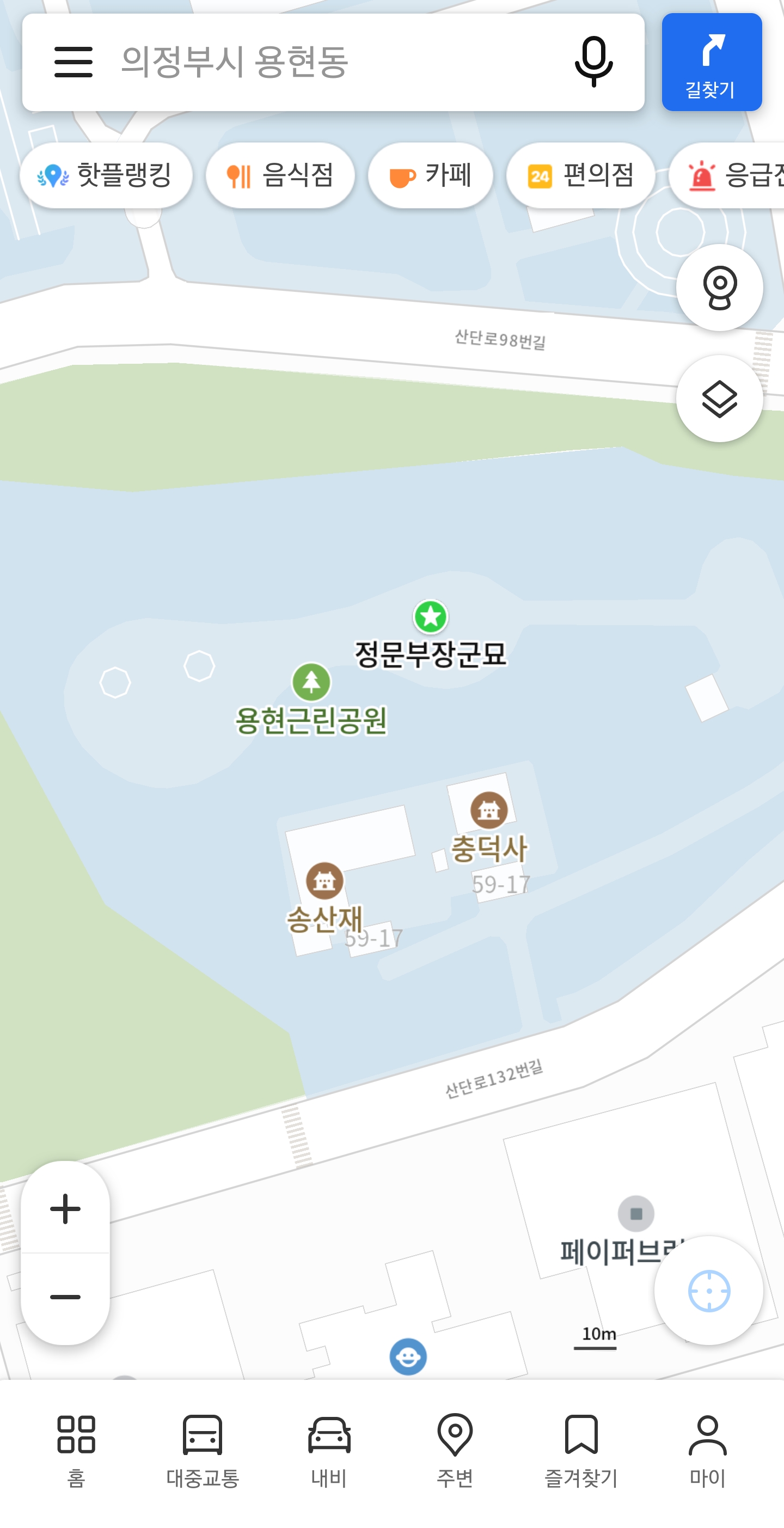Zoom out with the minus button
This screenshot has height=1528, width=784.
pos(65,1297)
